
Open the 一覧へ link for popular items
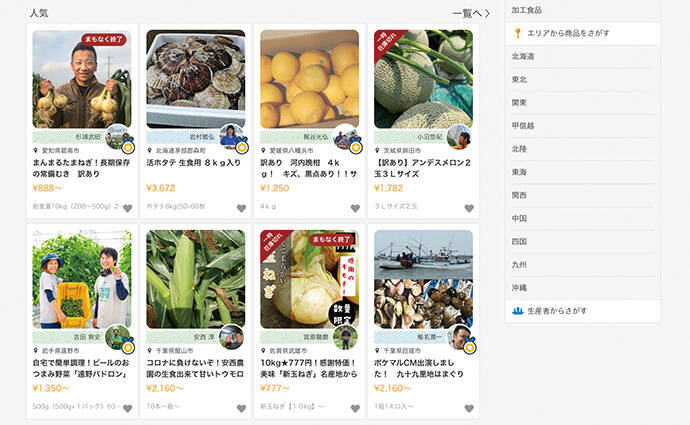coord(470,13)
